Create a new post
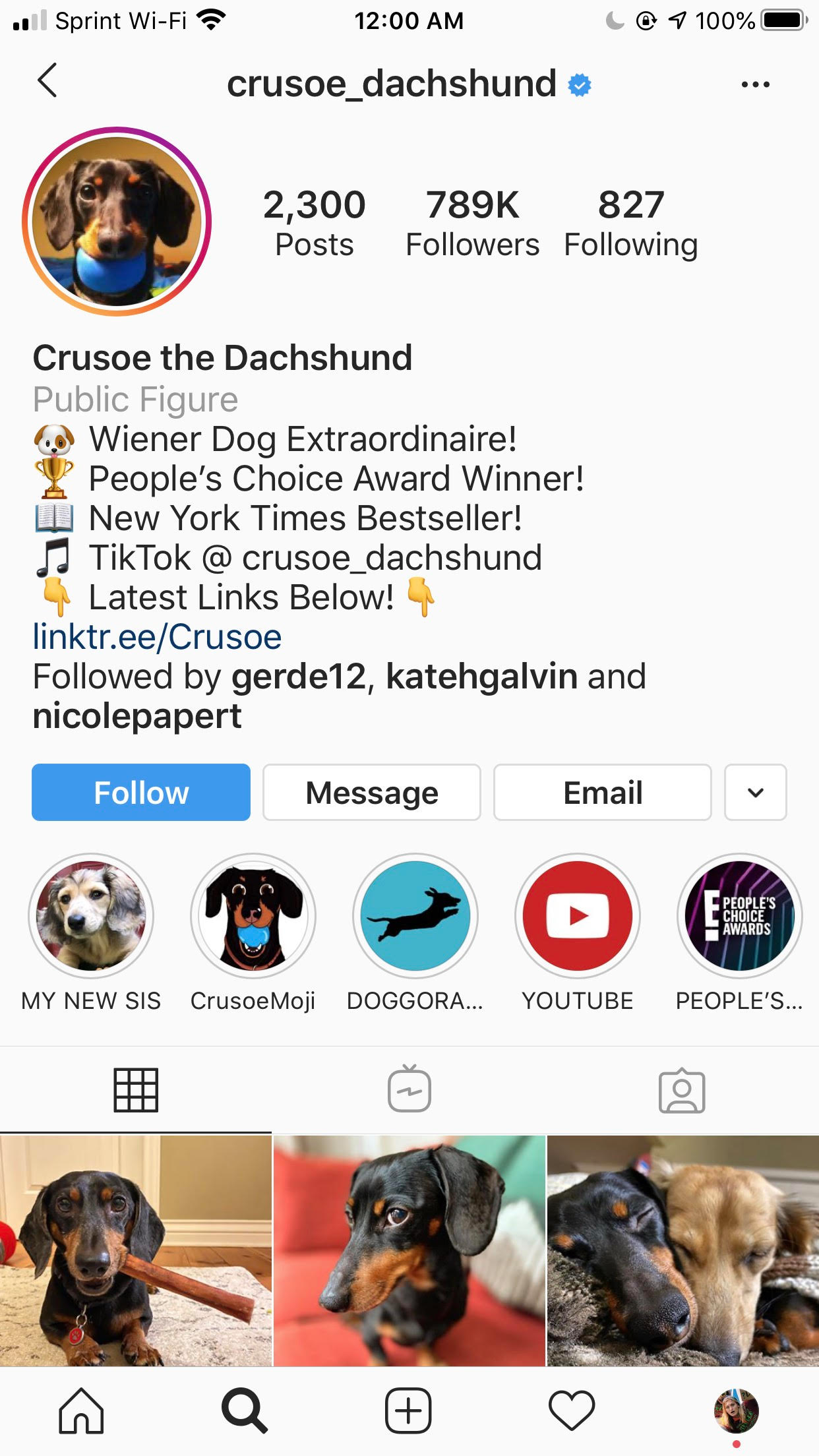The height and width of the screenshot is (1456, 819). 408,1411
